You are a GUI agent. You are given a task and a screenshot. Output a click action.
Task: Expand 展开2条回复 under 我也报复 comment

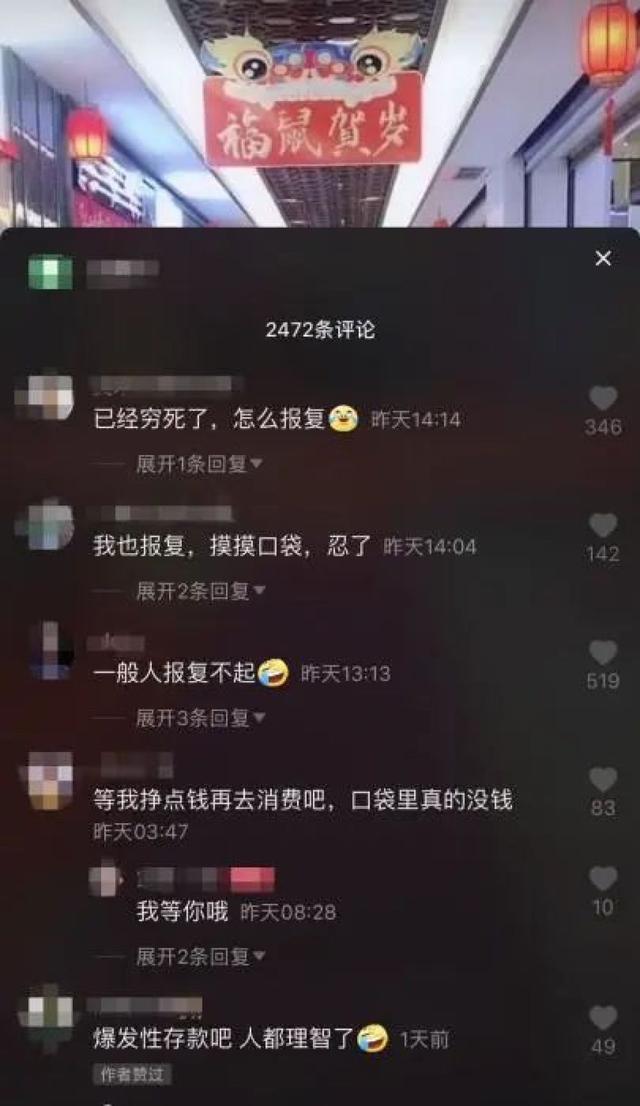tap(199, 591)
